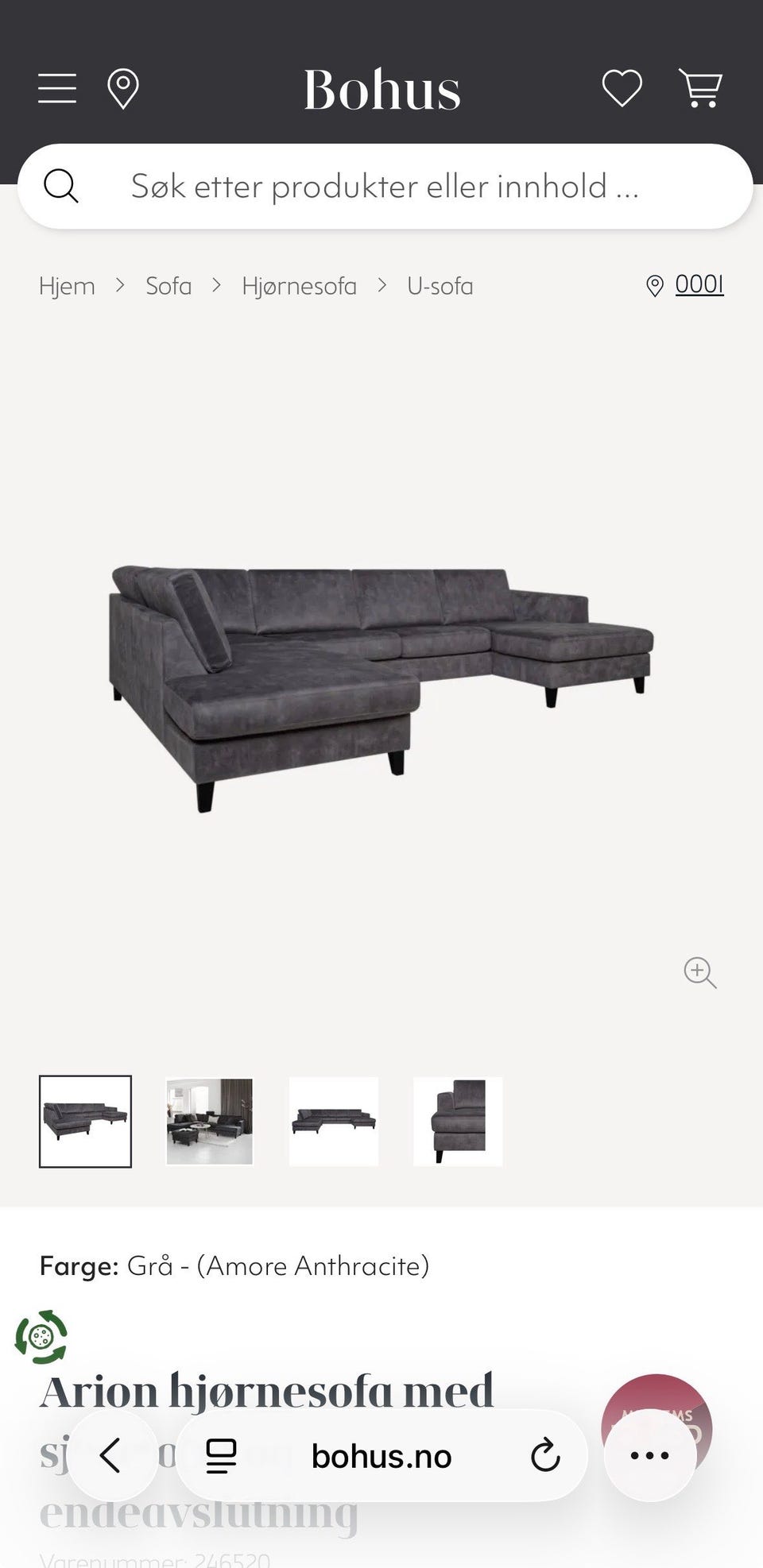Viewport: 763px width, 1568px height.
Task: Tap the bohus.no address bar
Action: (381, 1456)
